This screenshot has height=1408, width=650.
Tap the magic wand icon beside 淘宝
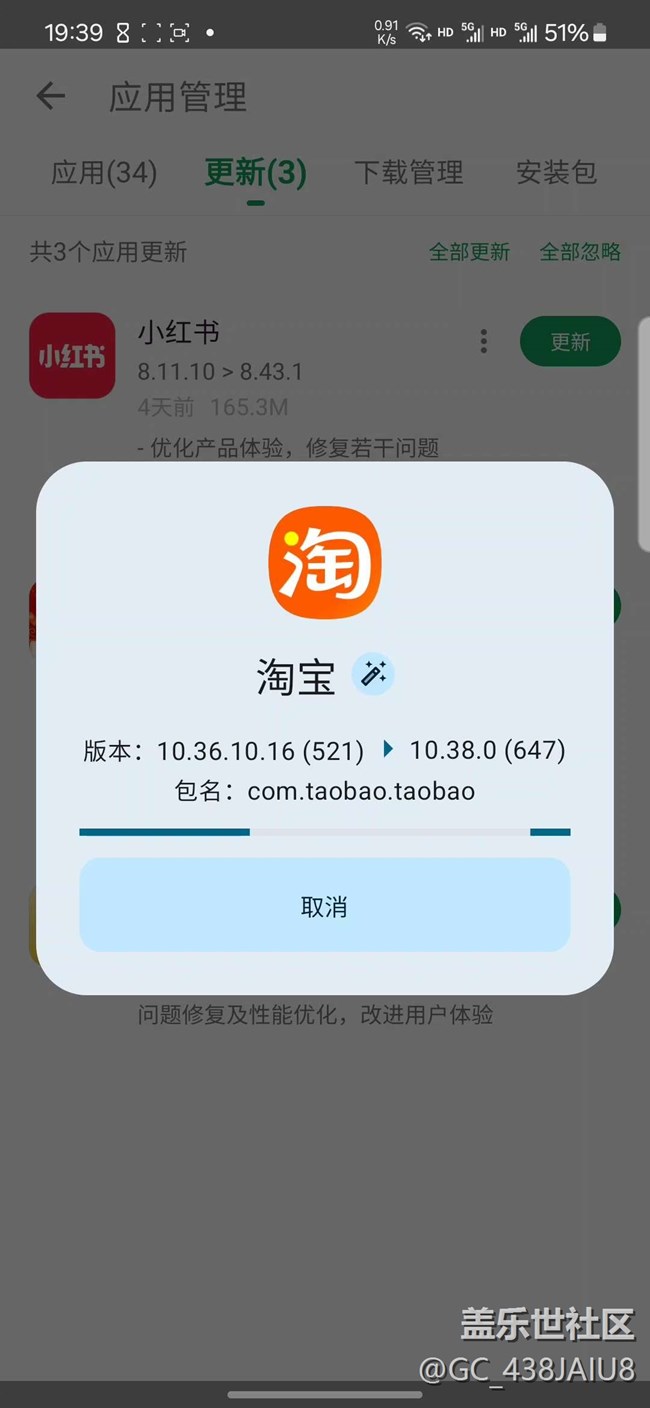(x=373, y=675)
